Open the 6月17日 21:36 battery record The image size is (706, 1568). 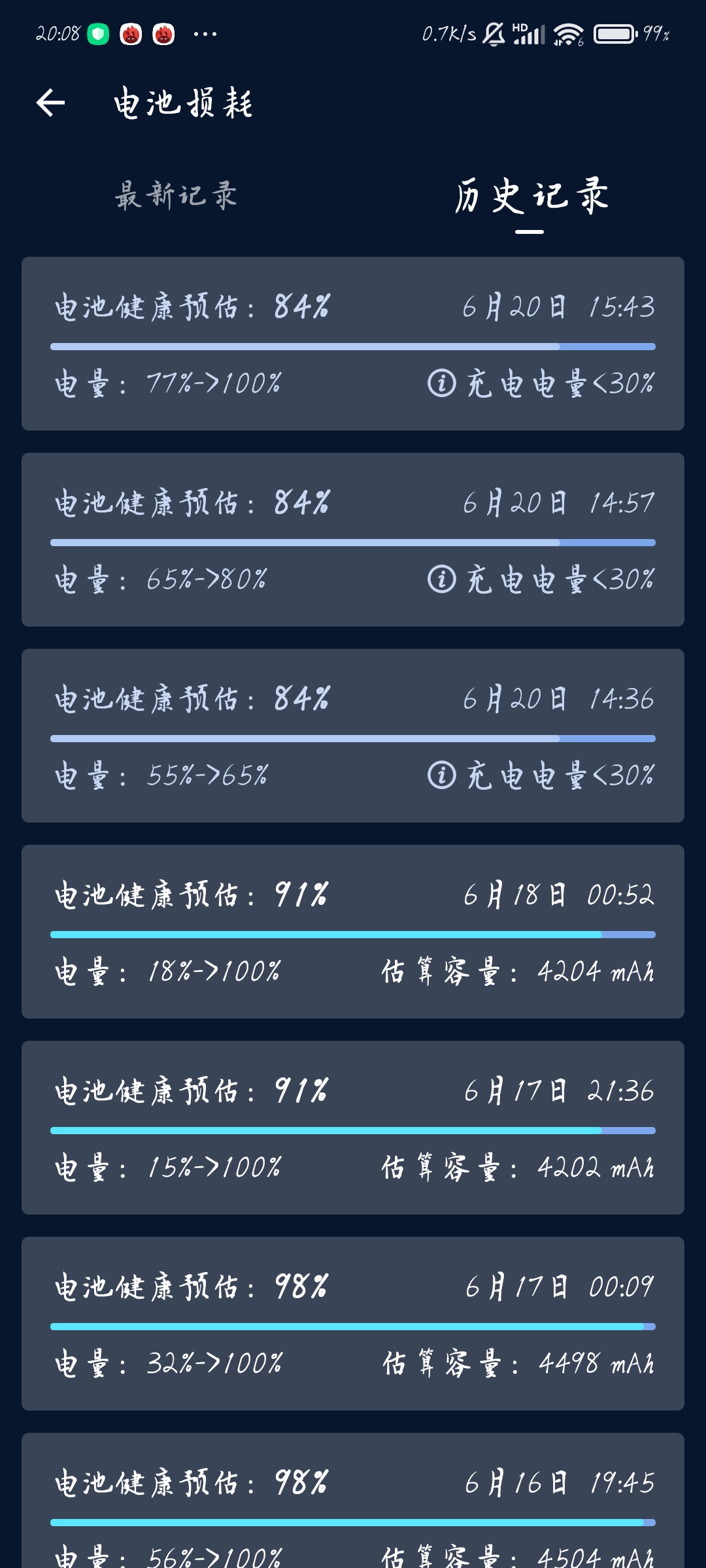[x=353, y=1128]
